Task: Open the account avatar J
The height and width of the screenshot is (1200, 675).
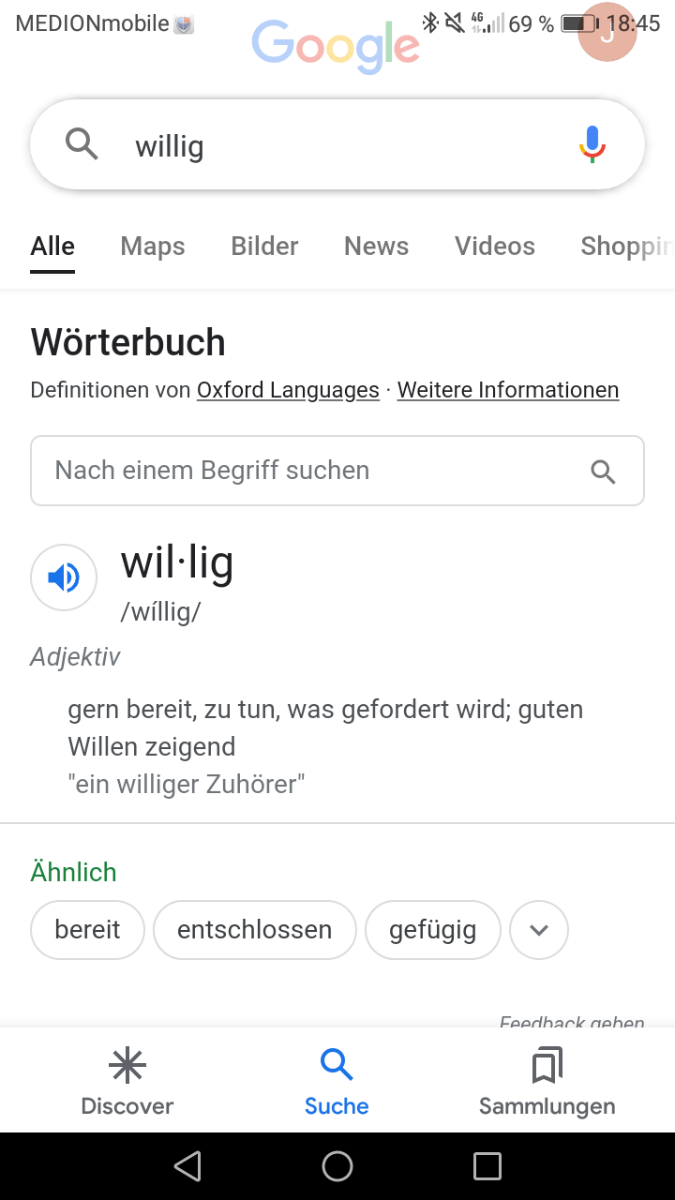Action: tap(607, 32)
